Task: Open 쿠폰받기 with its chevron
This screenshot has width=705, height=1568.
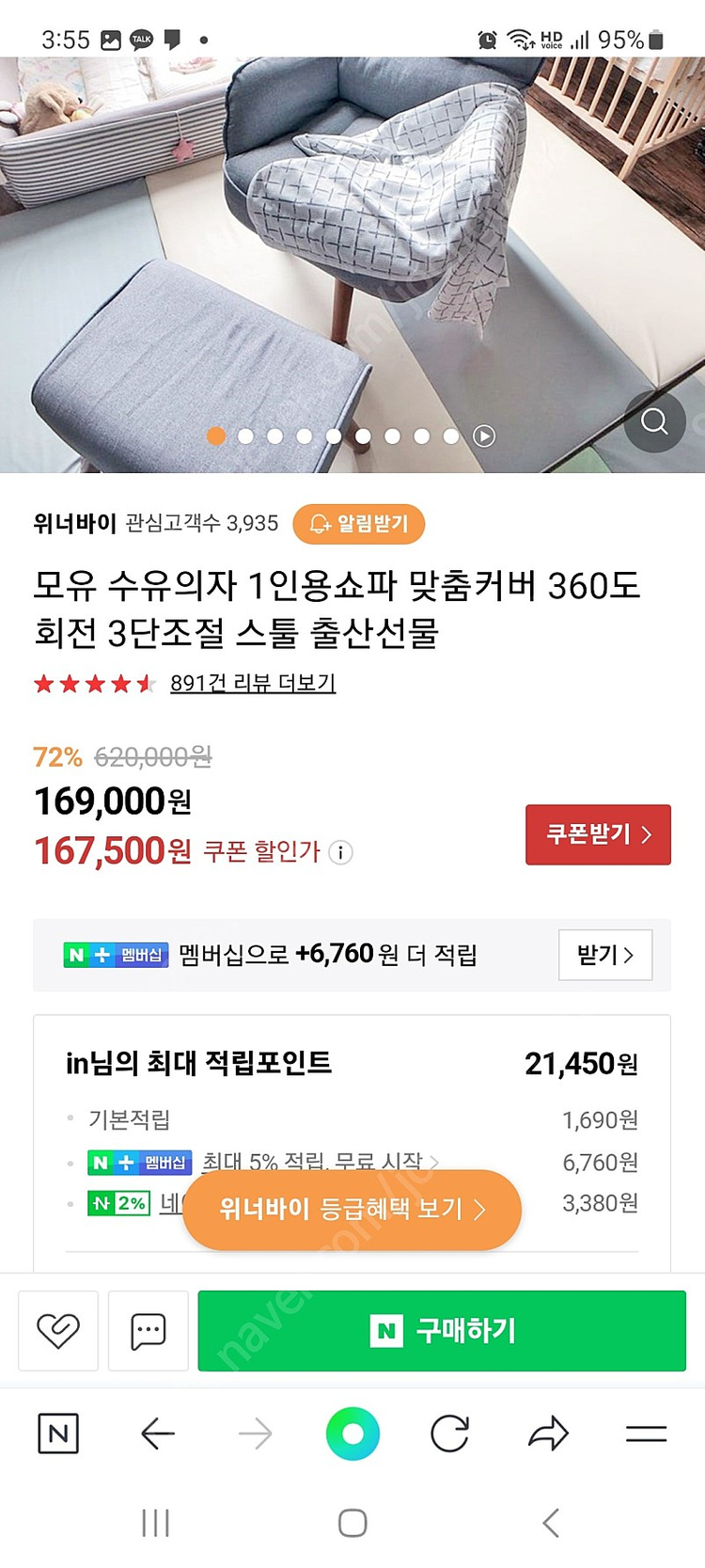Action: pos(597,835)
